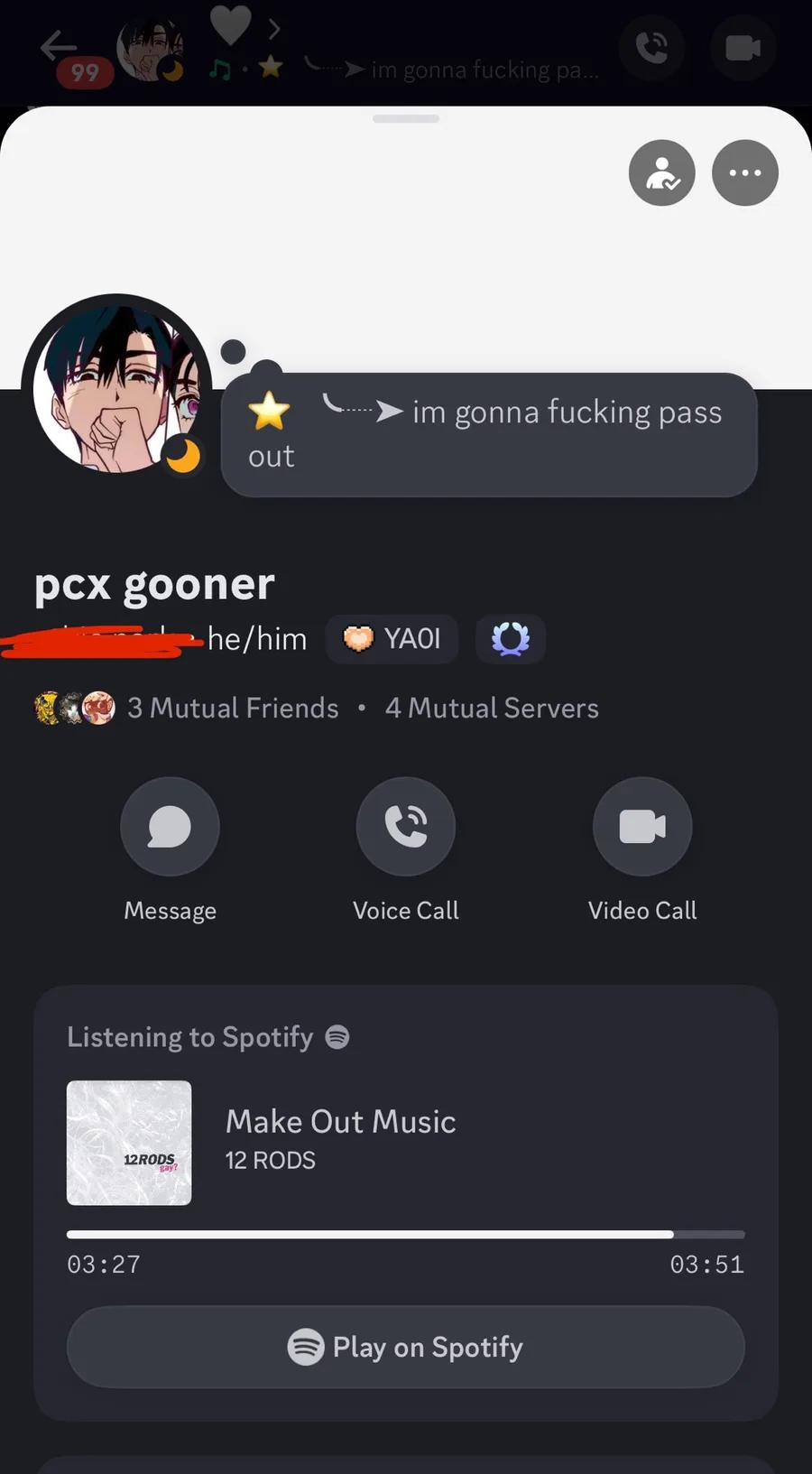Open the YAOI server tag
The height and width of the screenshot is (1474, 812).
392,639
